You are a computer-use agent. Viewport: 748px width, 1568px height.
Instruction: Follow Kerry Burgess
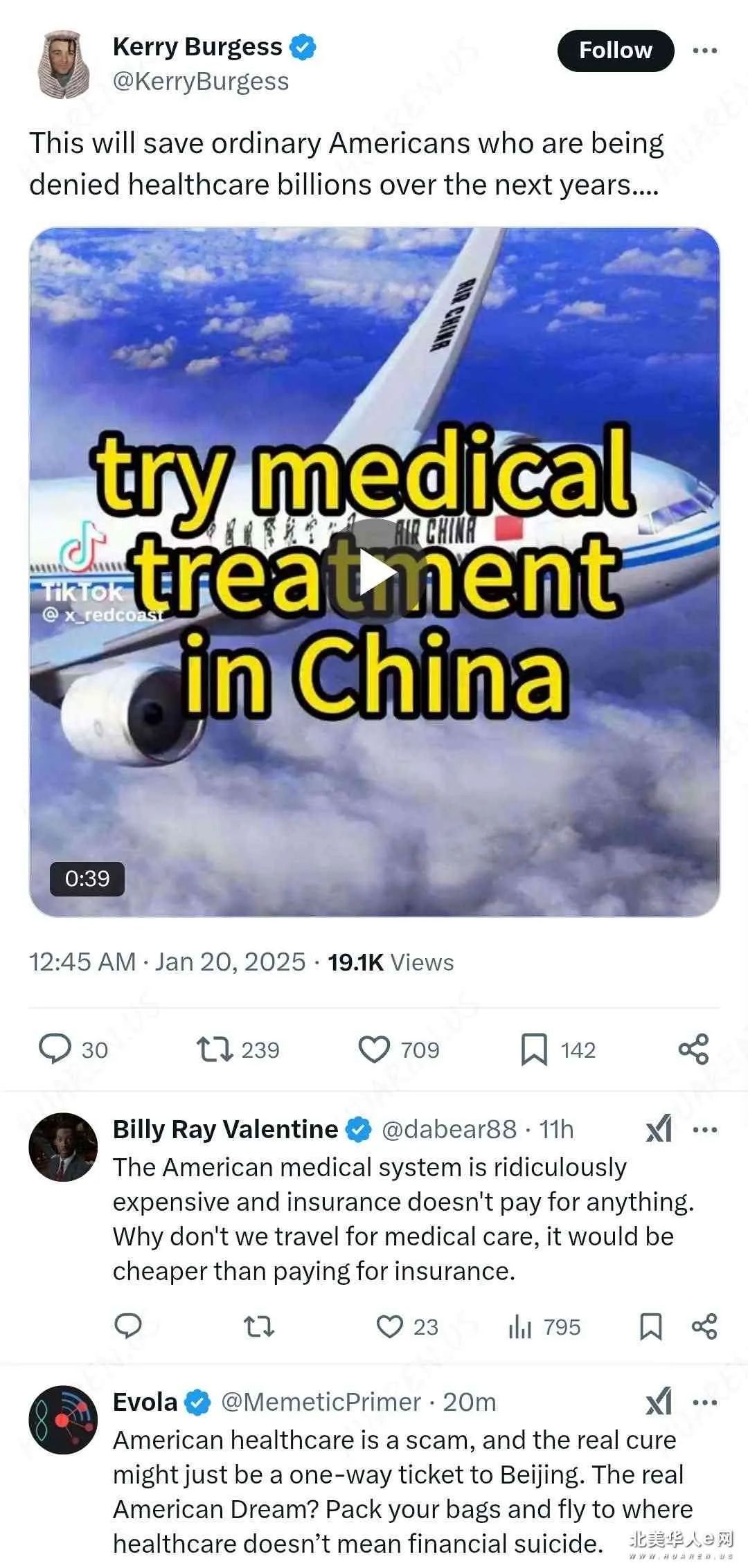(615, 51)
